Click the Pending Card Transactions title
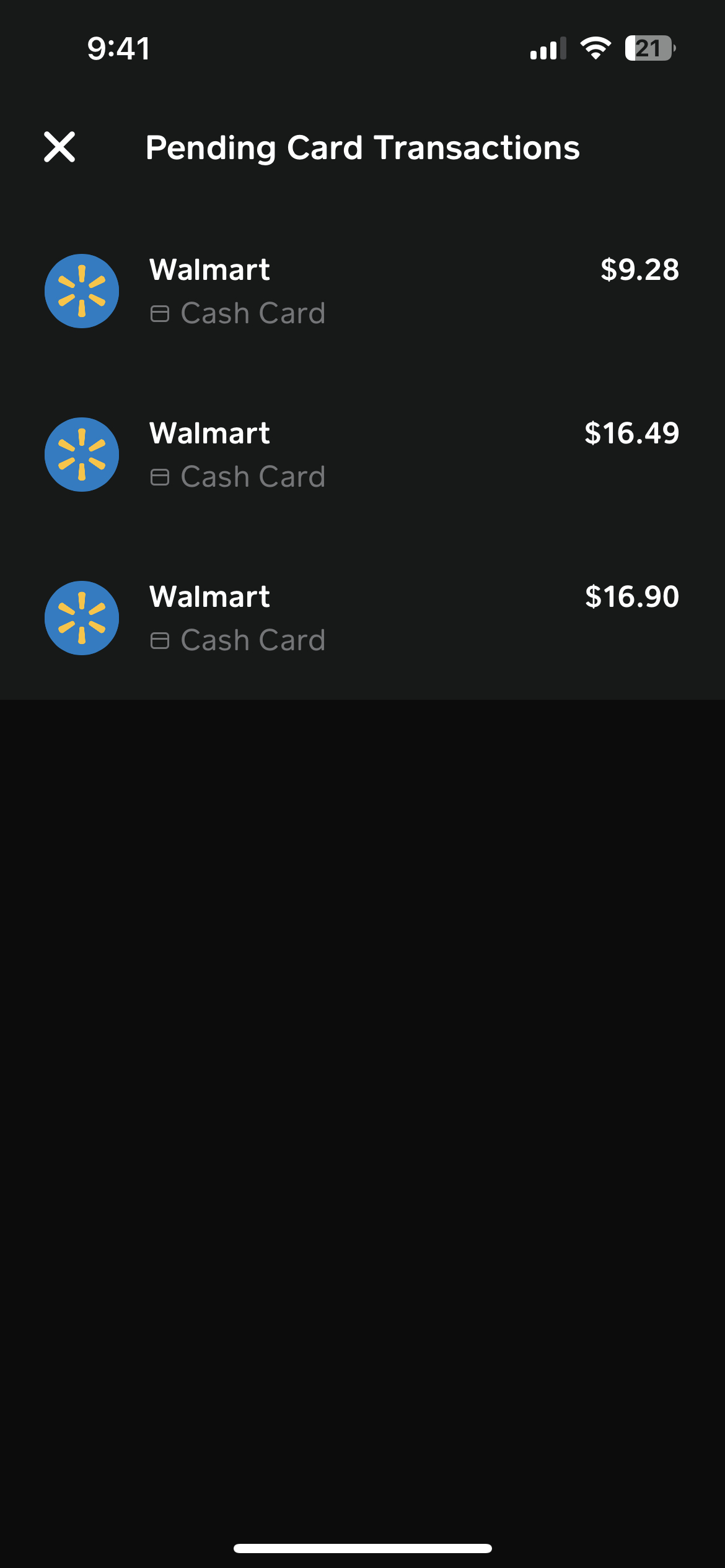This screenshot has width=725, height=1568. tap(362, 147)
